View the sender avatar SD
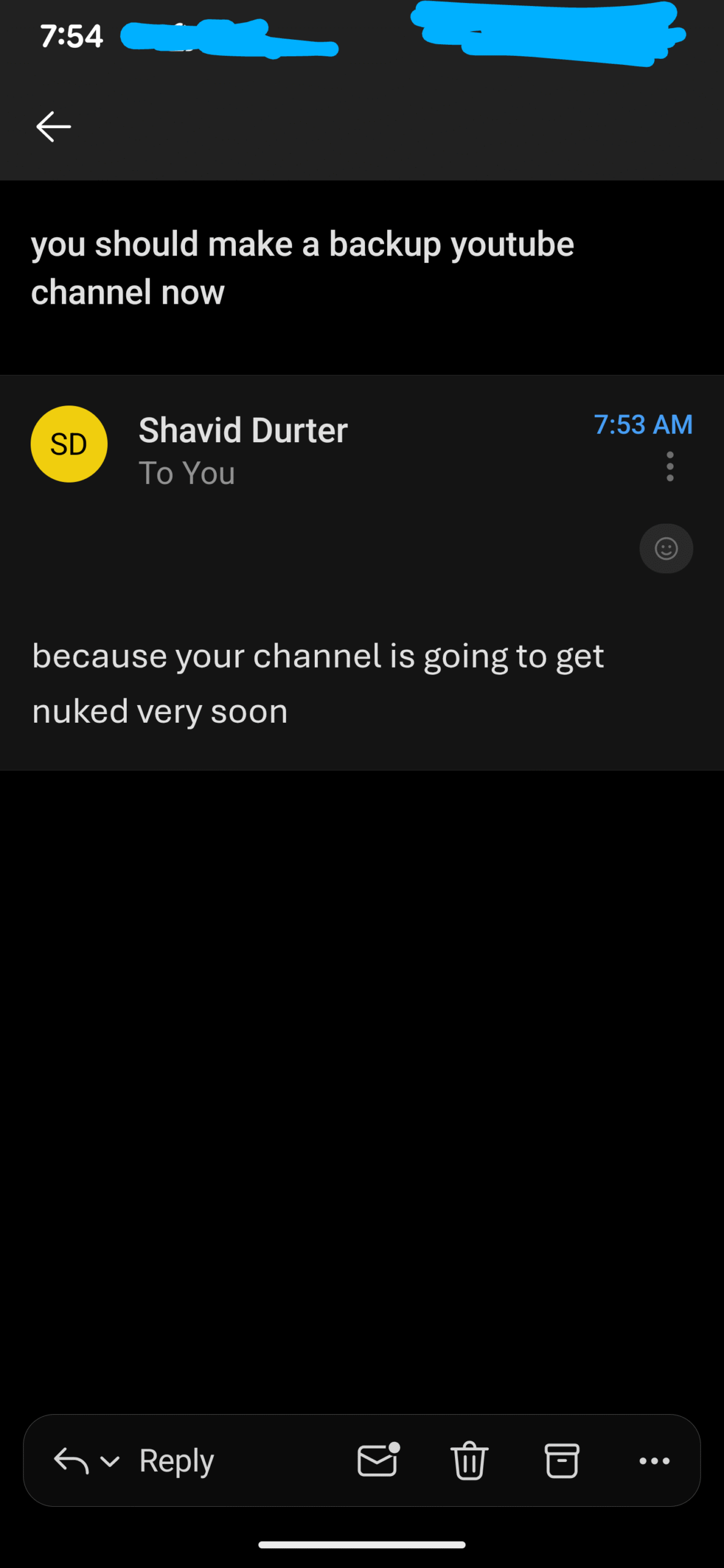 pyautogui.click(x=69, y=444)
